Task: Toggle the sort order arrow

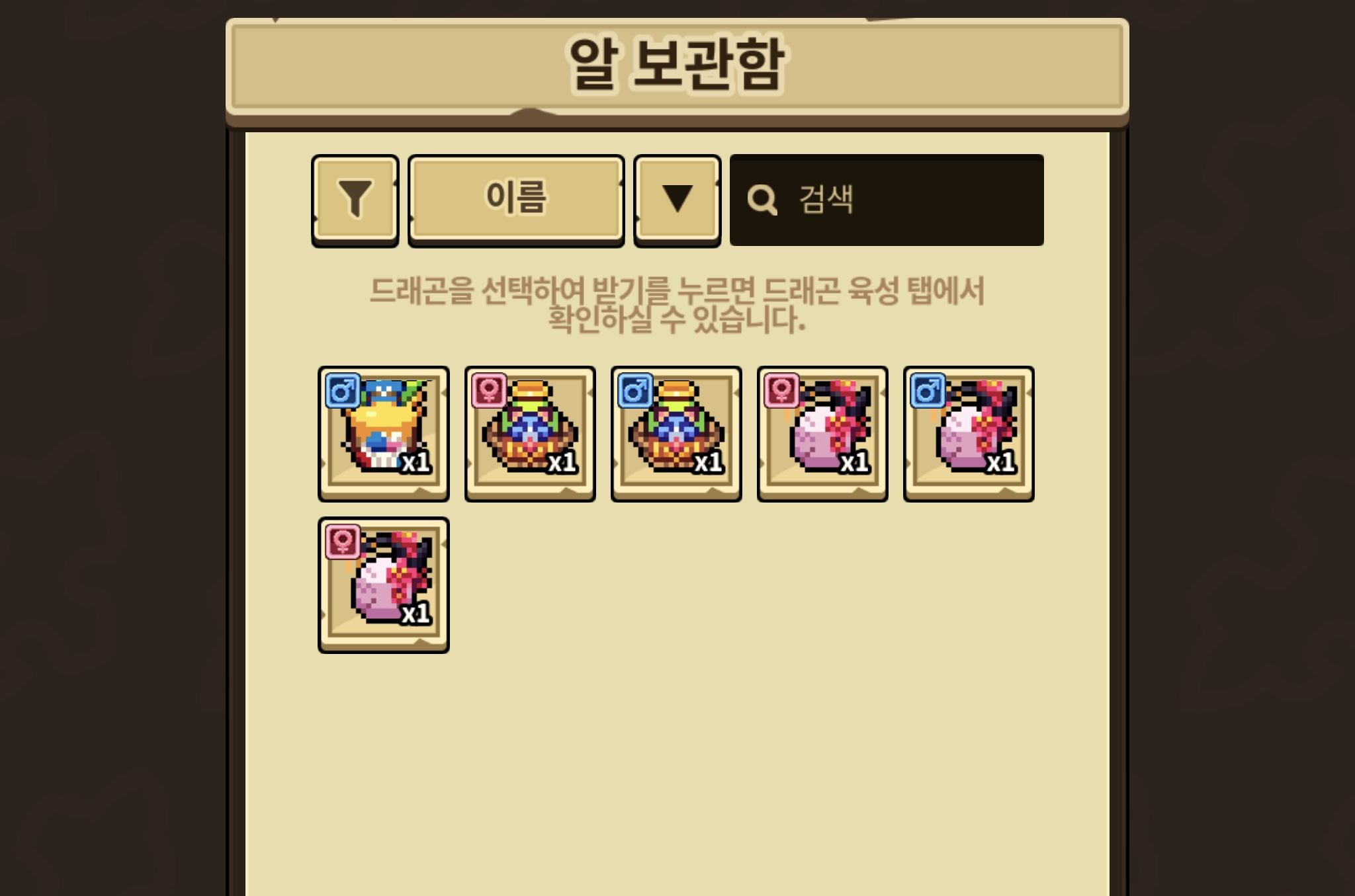Action: (x=677, y=200)
